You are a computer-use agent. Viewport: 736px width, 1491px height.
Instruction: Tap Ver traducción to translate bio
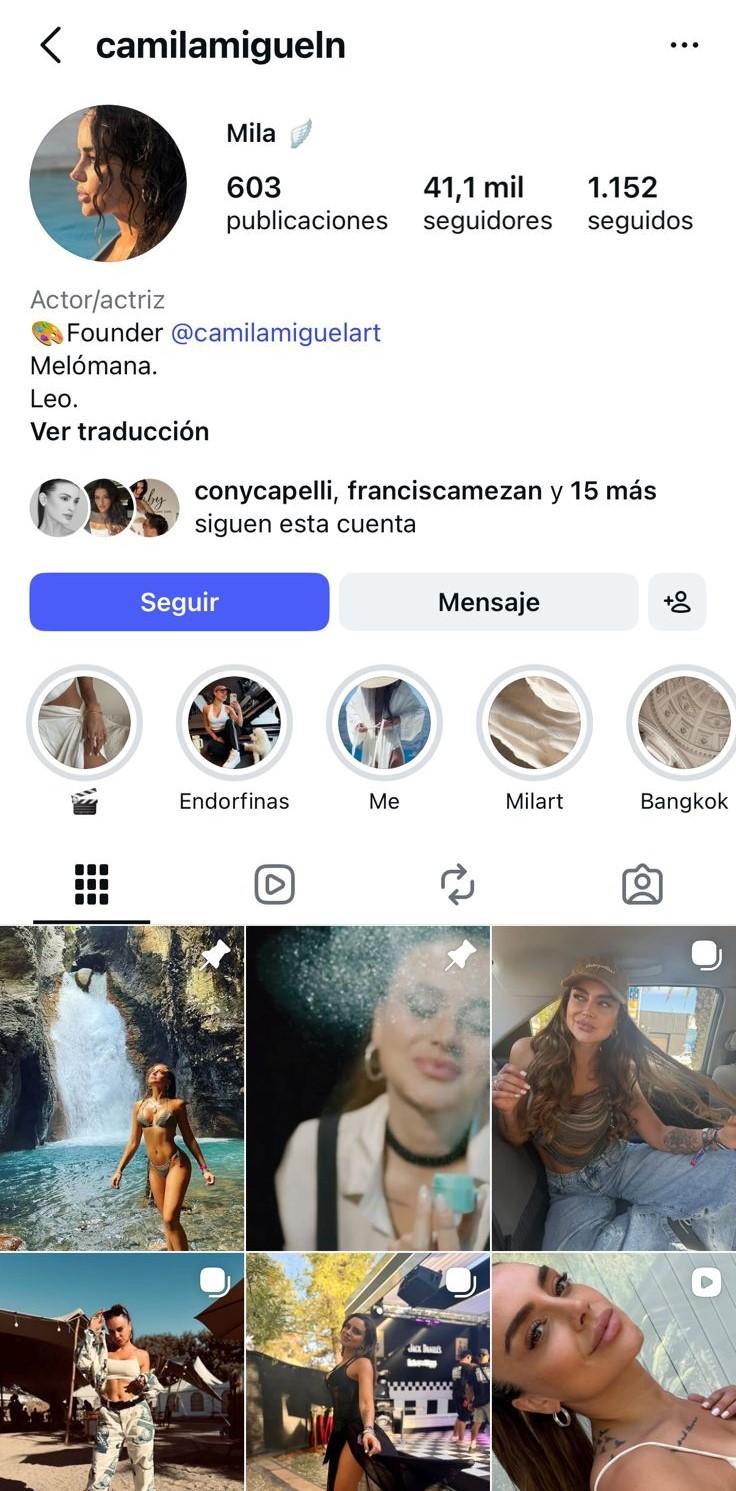tap(118, 431)
